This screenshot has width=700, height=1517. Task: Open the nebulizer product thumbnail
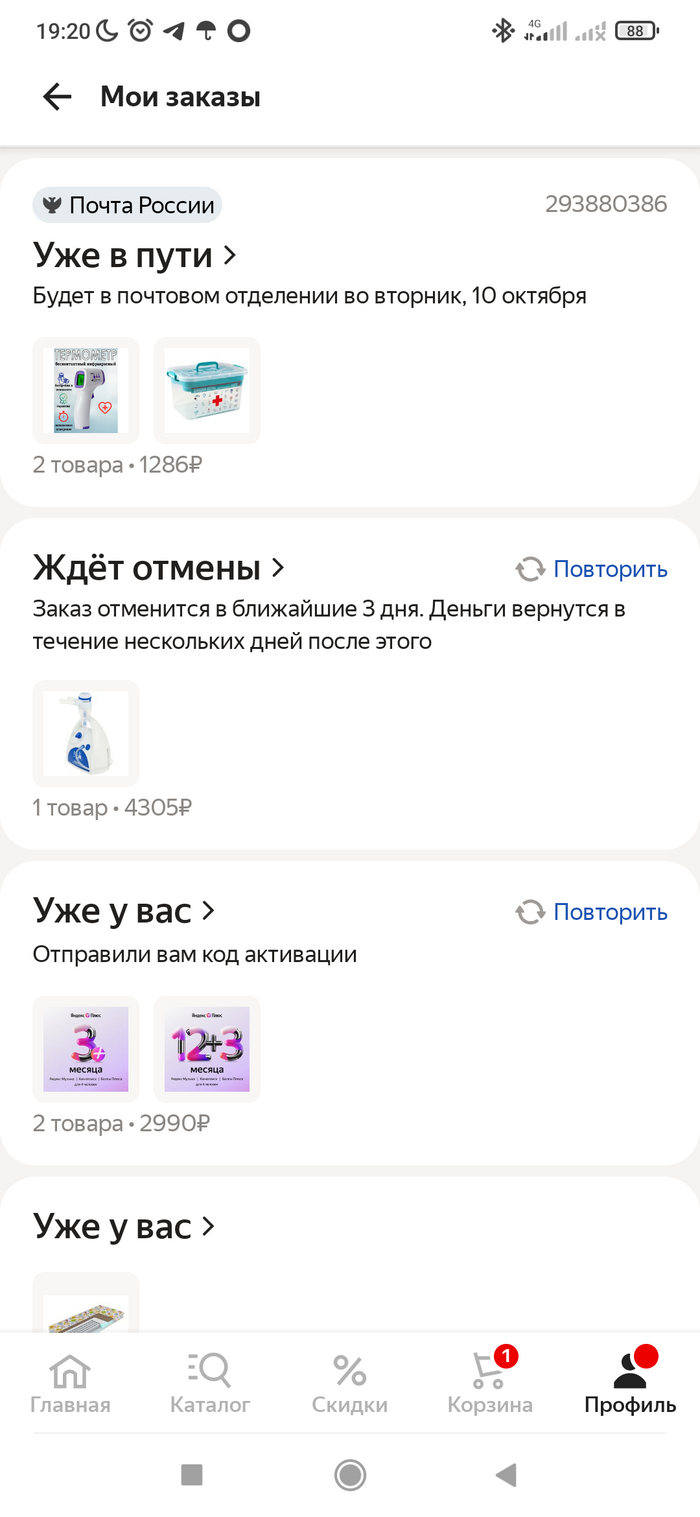pos(86,733)
